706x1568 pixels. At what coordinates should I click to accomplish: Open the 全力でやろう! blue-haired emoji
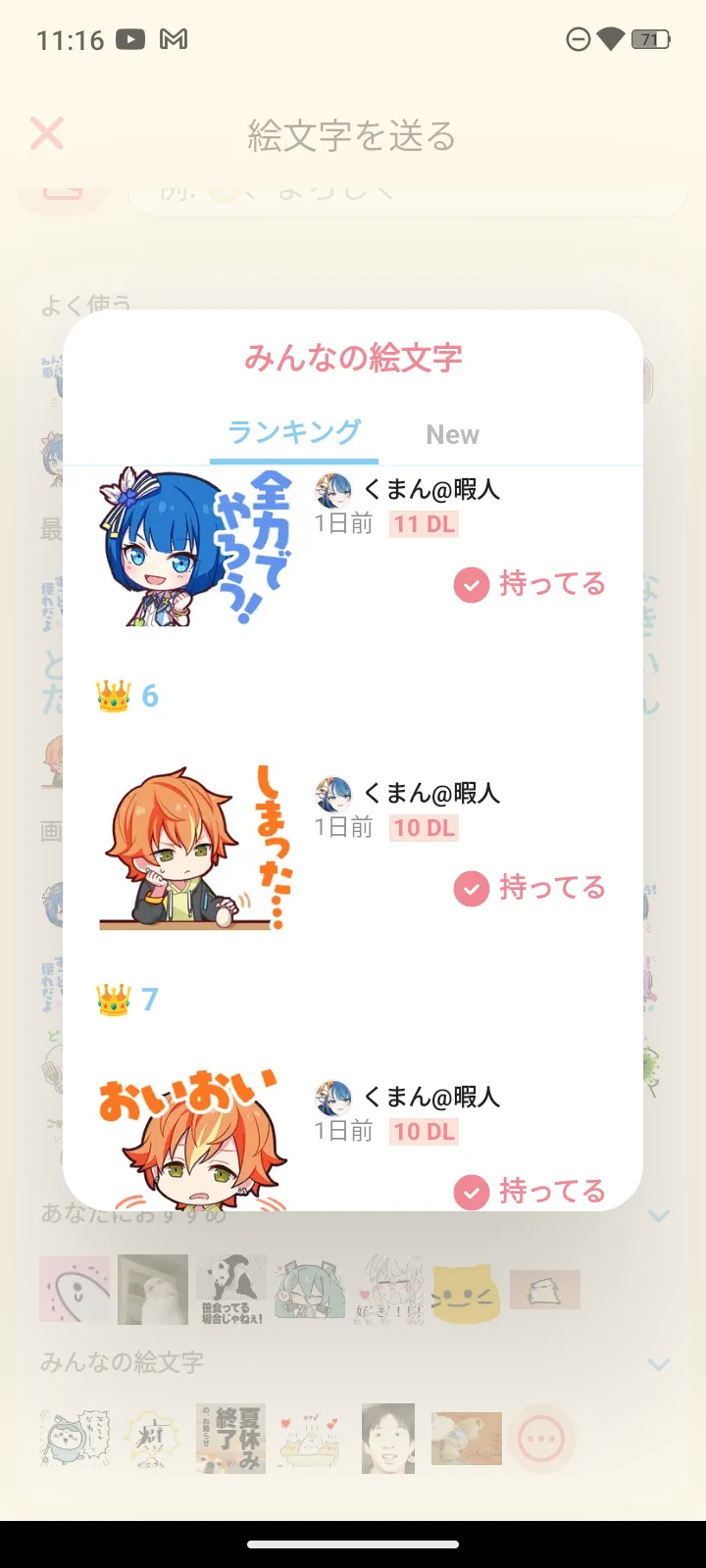[196, 547]
